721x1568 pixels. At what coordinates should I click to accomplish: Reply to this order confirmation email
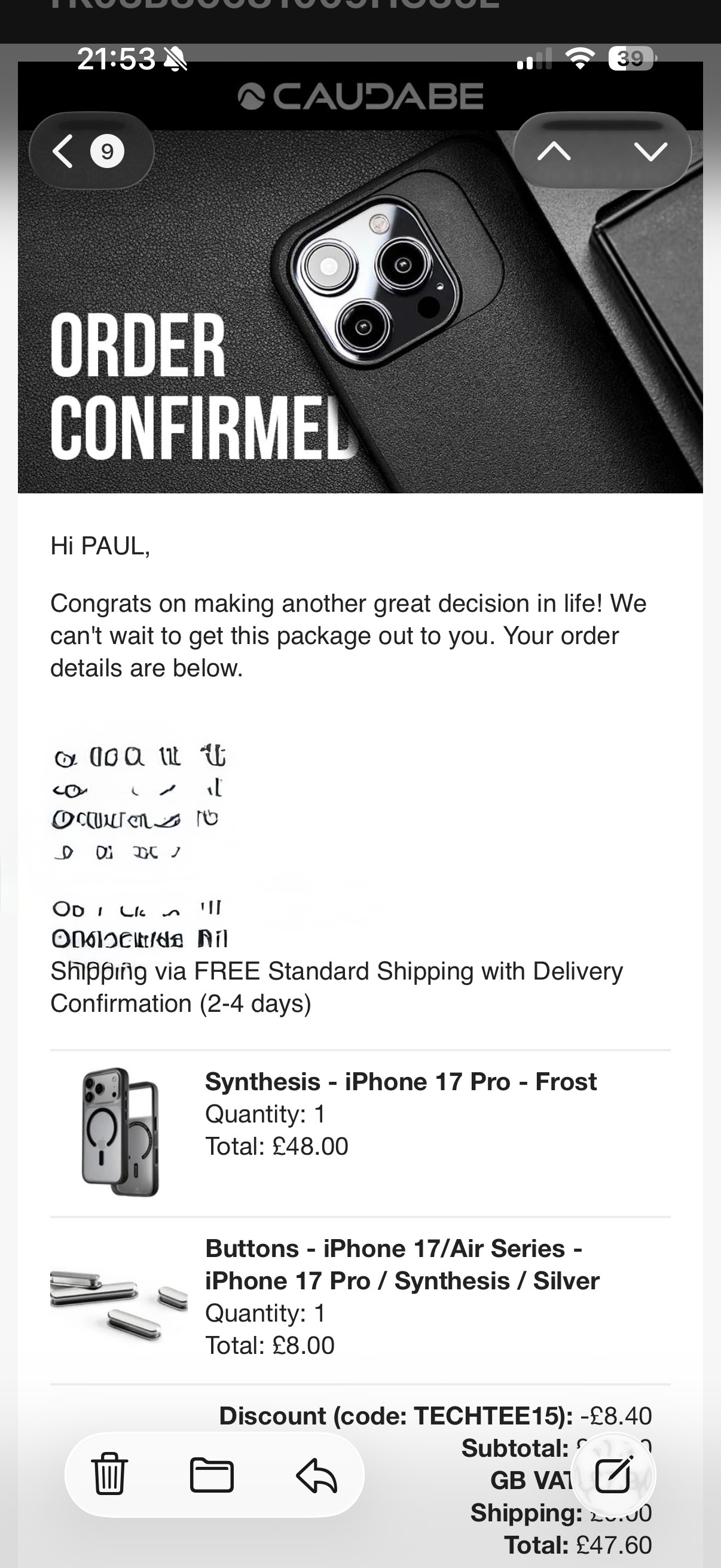click(316, 1475)
